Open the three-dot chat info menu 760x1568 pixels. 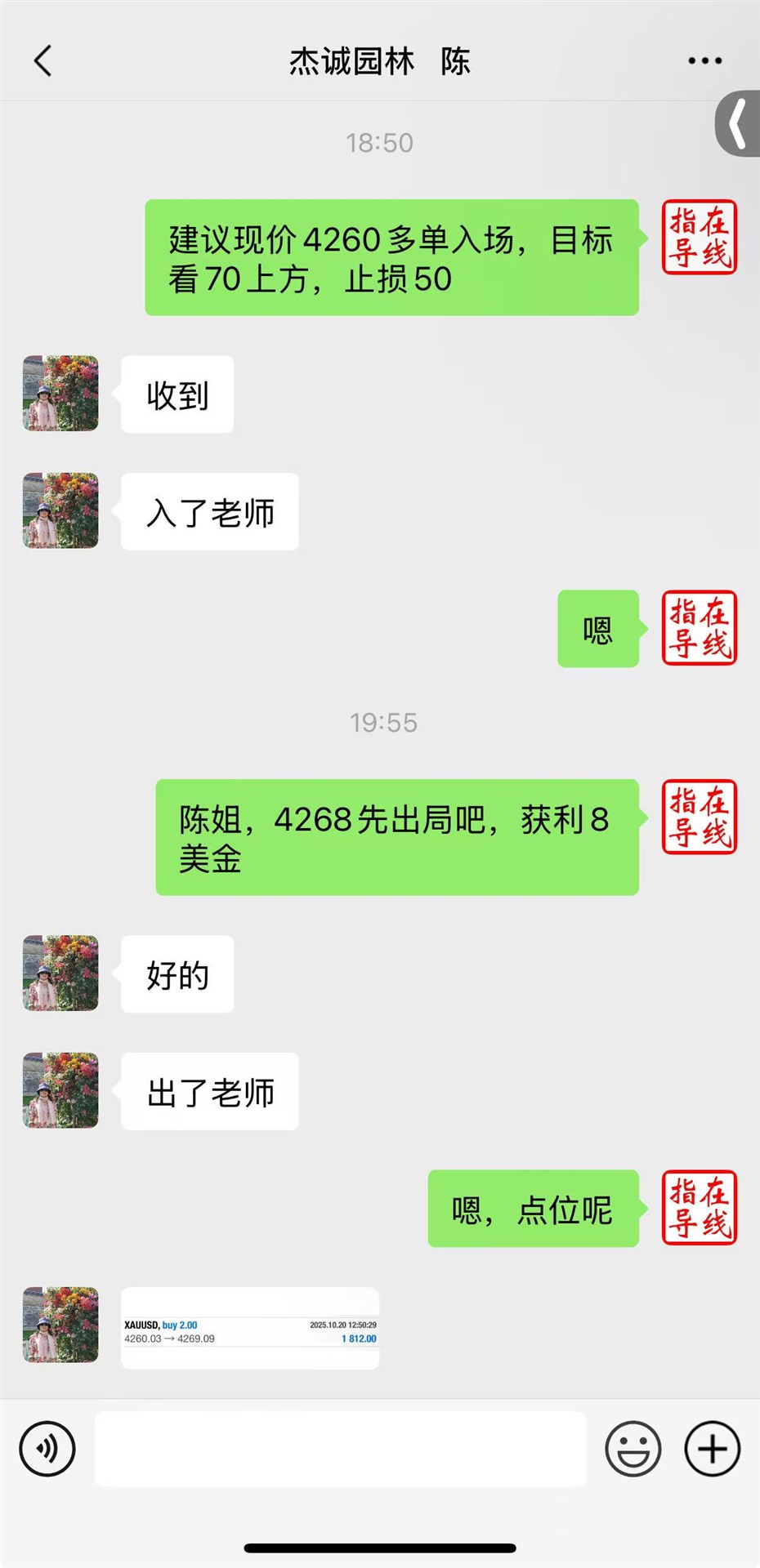(x=704, y=60)
